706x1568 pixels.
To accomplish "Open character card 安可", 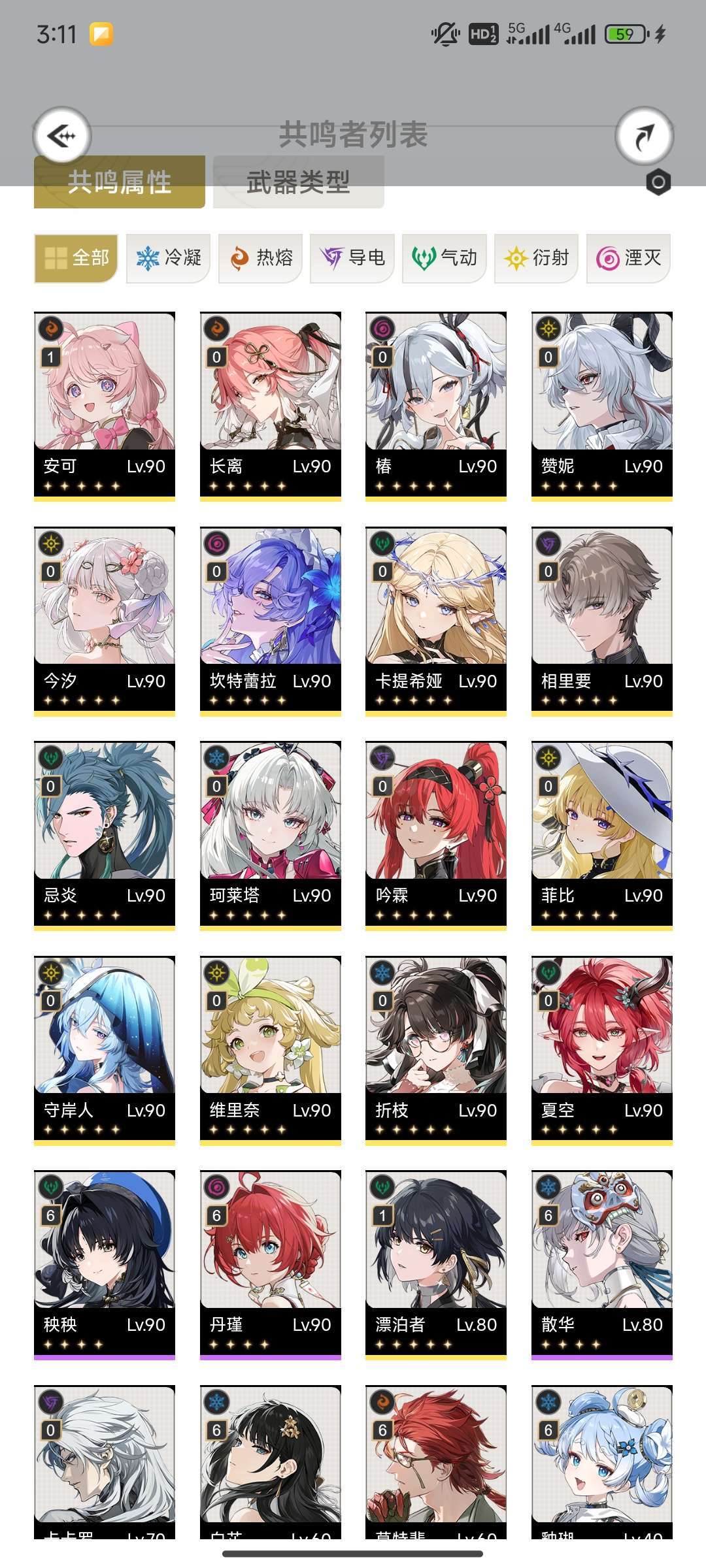I will tap(105, 405).
